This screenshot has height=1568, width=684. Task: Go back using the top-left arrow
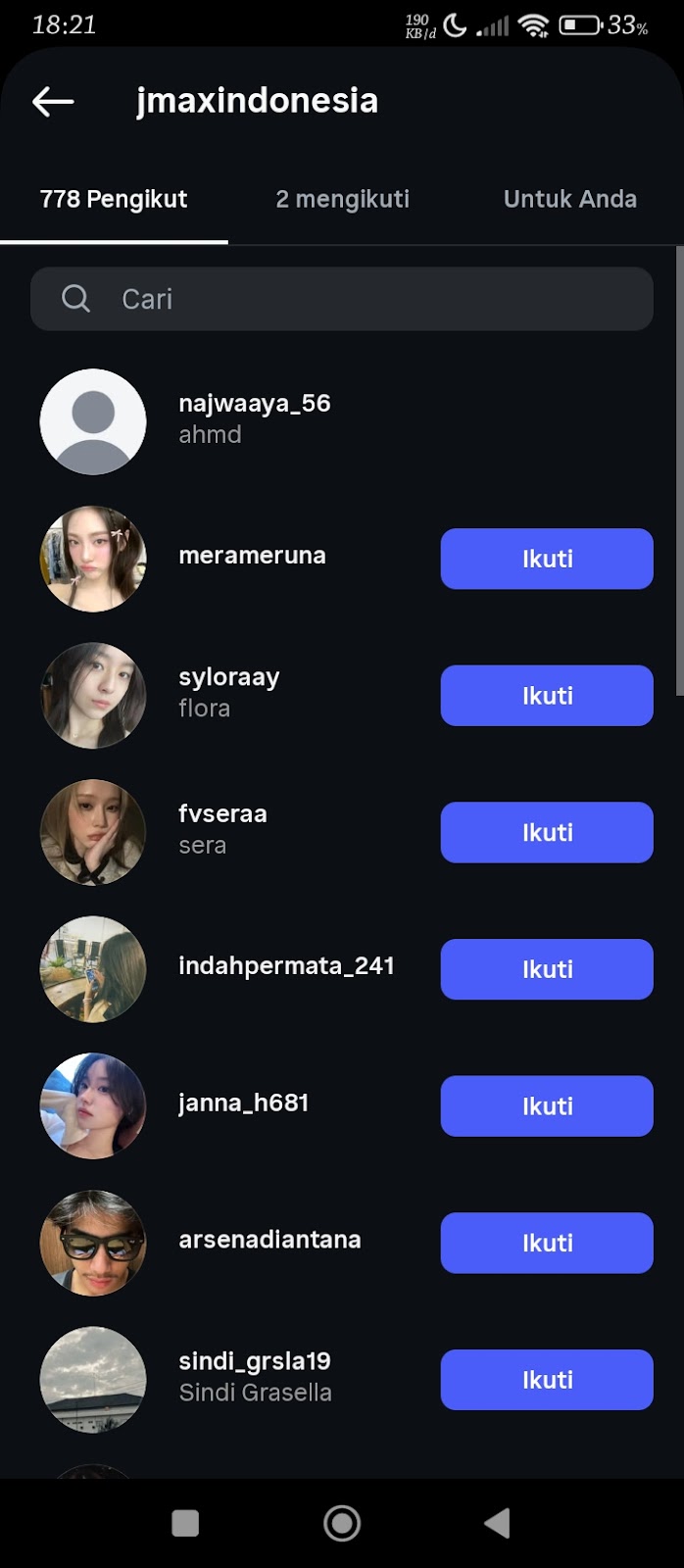pyautogui.click(x=53, y=101)
